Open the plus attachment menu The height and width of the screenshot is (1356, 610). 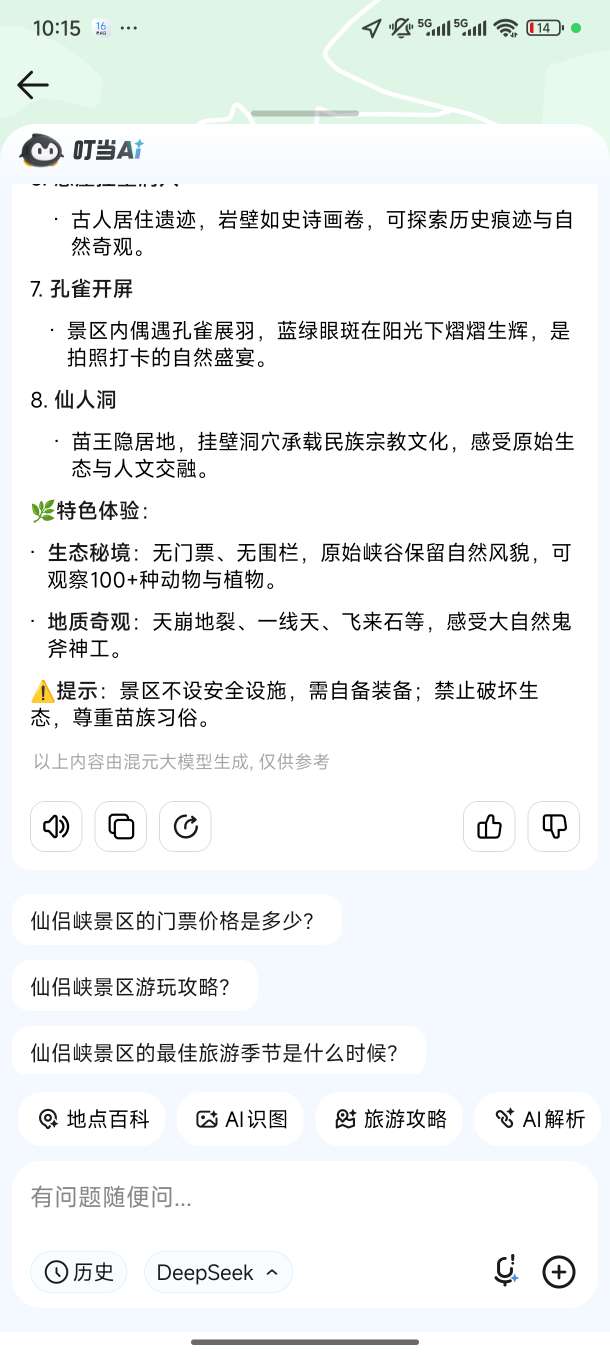[x=559, y=1272]
